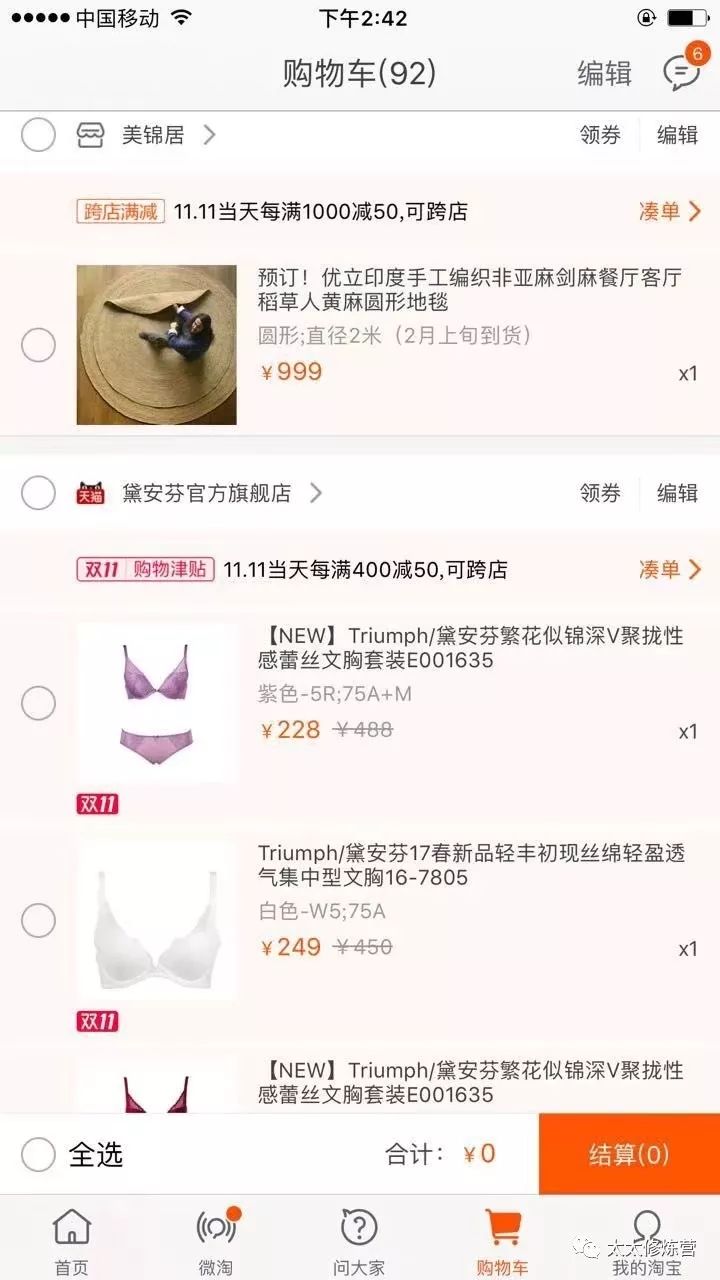Tap the 购物车 cart icon in navigation

502,1228
